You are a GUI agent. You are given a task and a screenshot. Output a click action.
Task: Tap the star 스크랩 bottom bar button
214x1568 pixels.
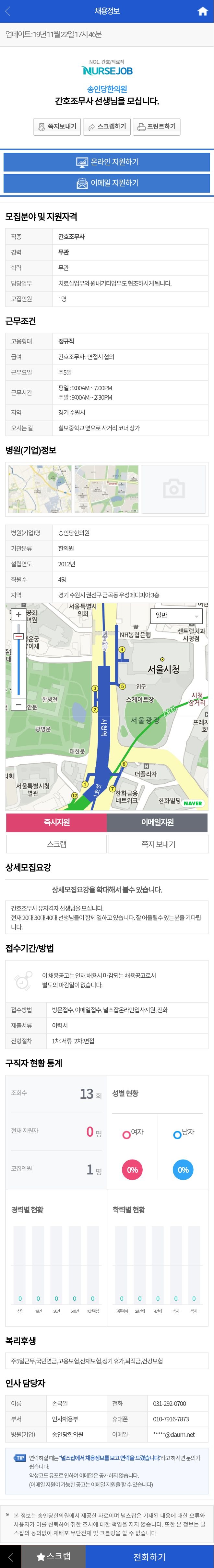coord(53,1556)
